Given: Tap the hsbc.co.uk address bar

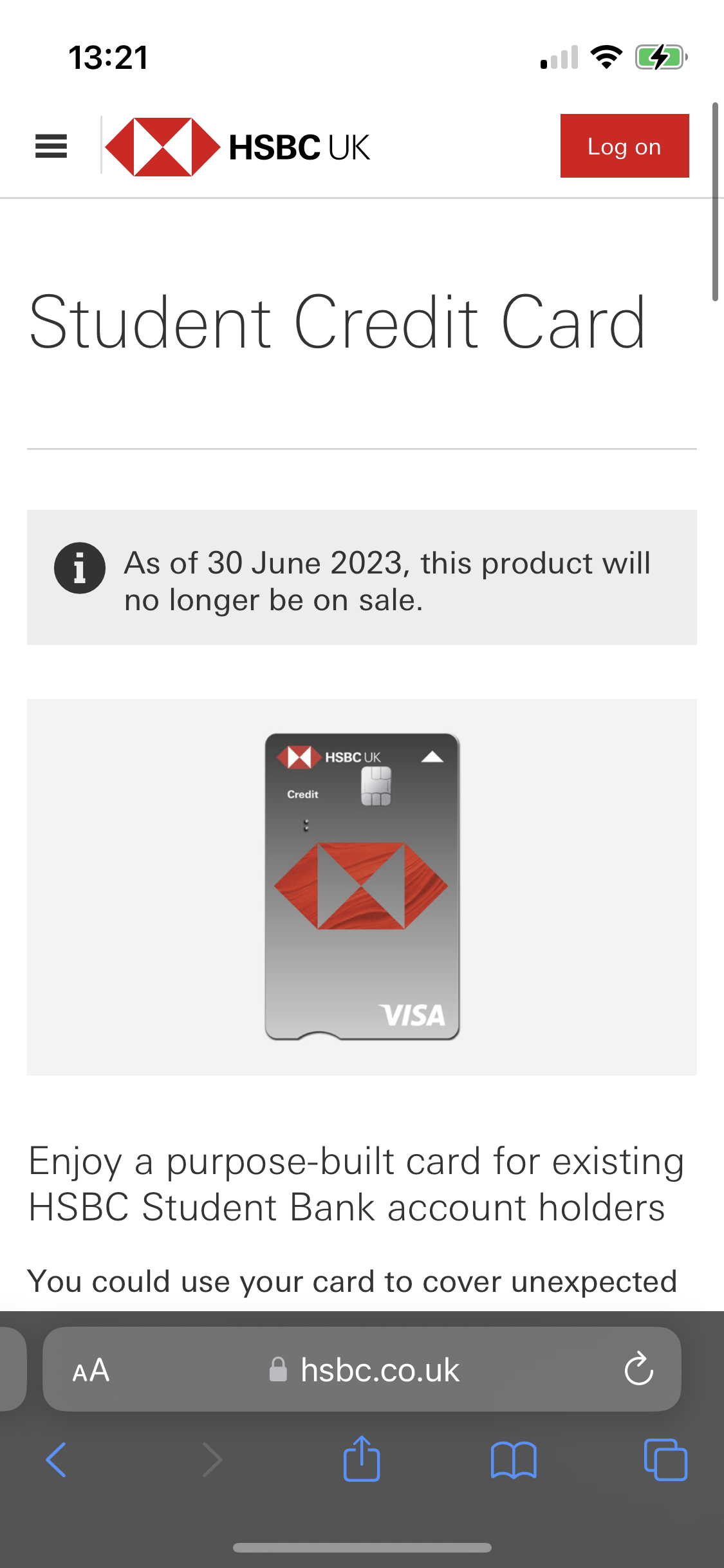Looking at the screenshot, I should (x=364, y=1370).
